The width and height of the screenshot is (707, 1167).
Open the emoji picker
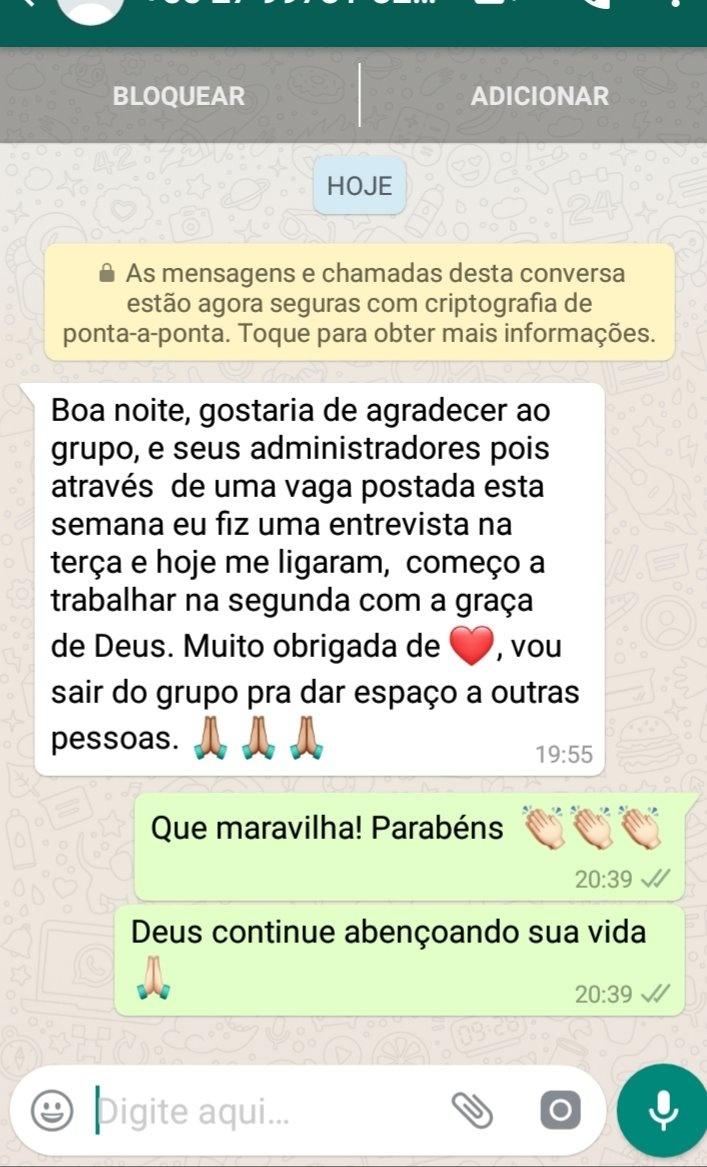click(50, 1110)
